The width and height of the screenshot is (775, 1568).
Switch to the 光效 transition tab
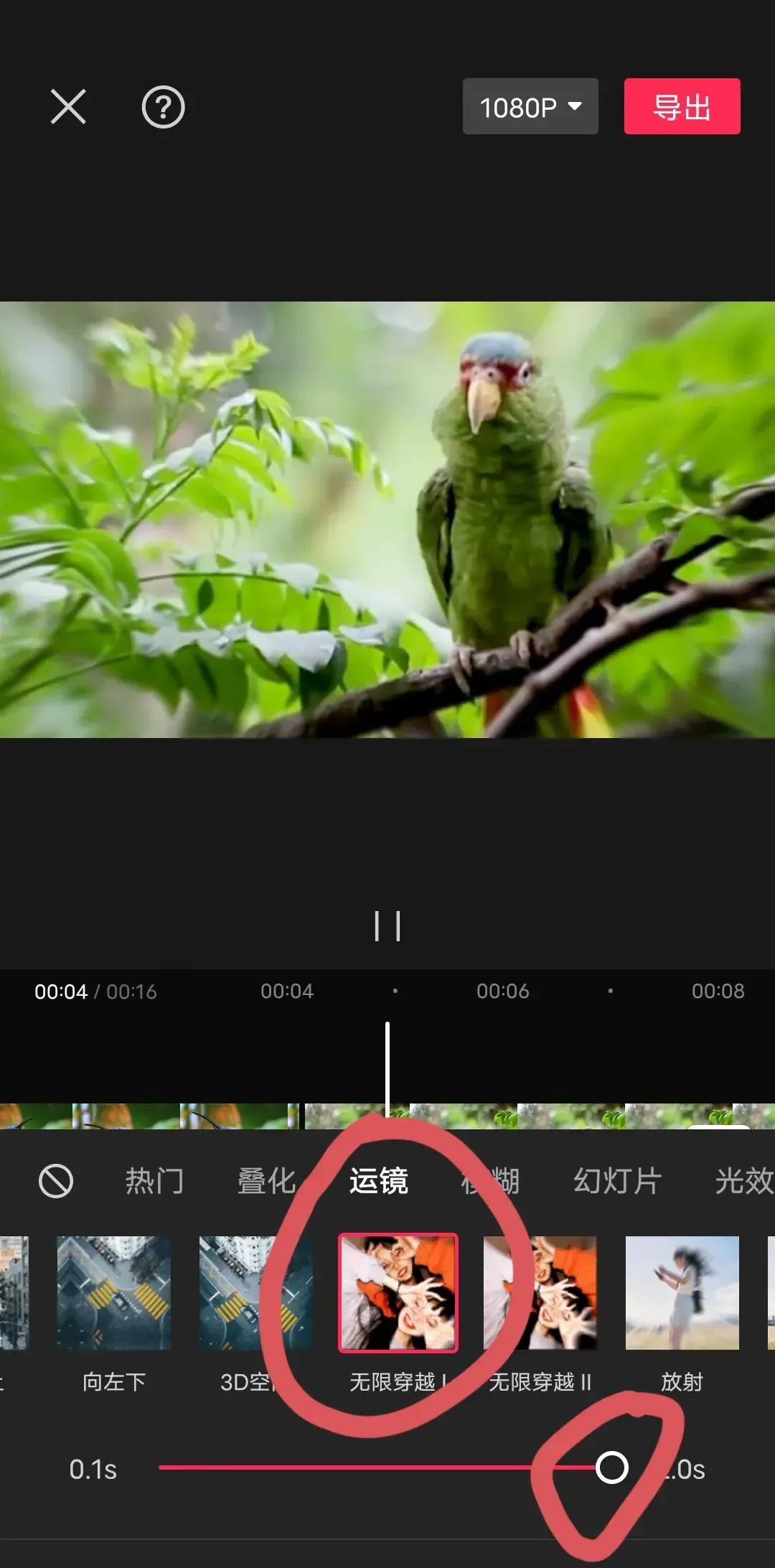click(743, 1181)
